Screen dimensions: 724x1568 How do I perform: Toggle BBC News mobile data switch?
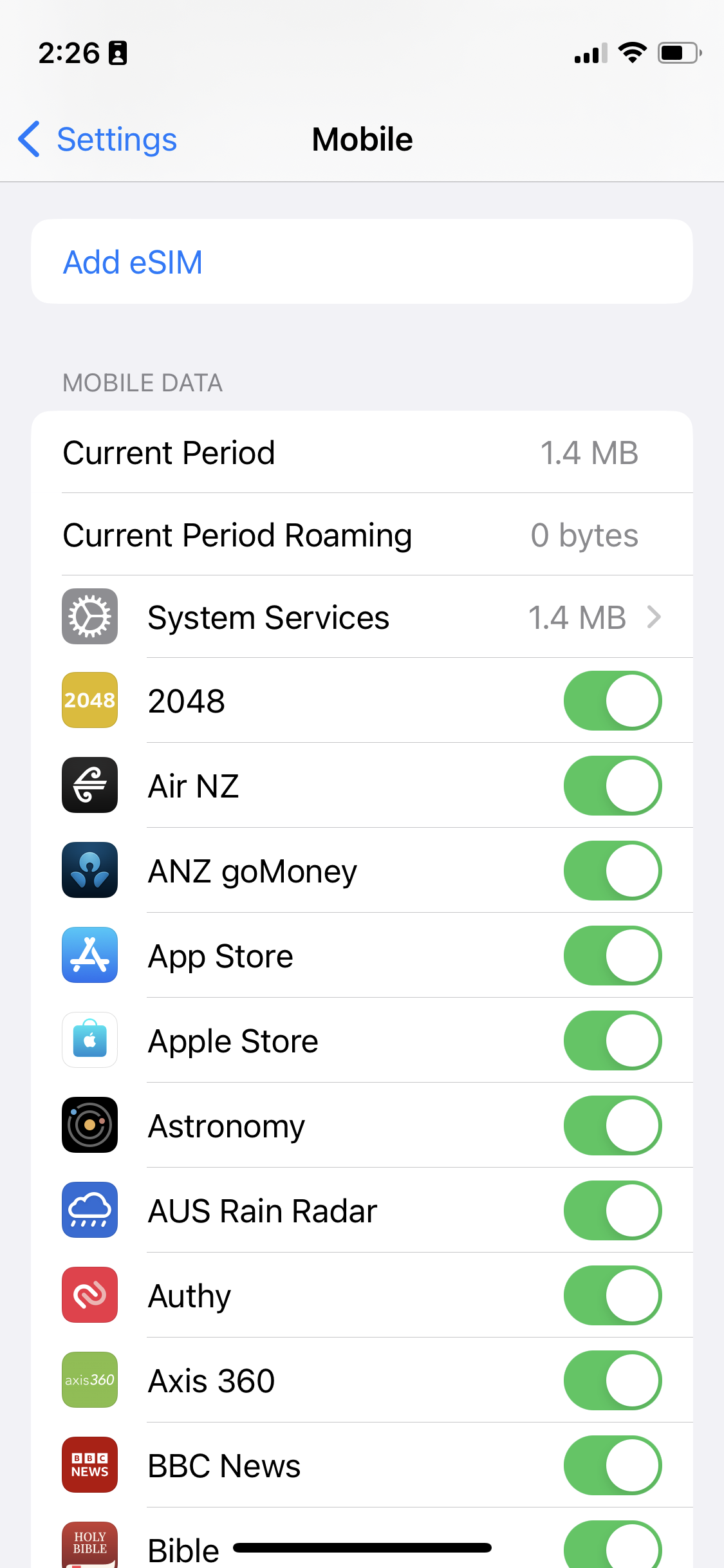pyautogui.click(x=612, y=1466)
